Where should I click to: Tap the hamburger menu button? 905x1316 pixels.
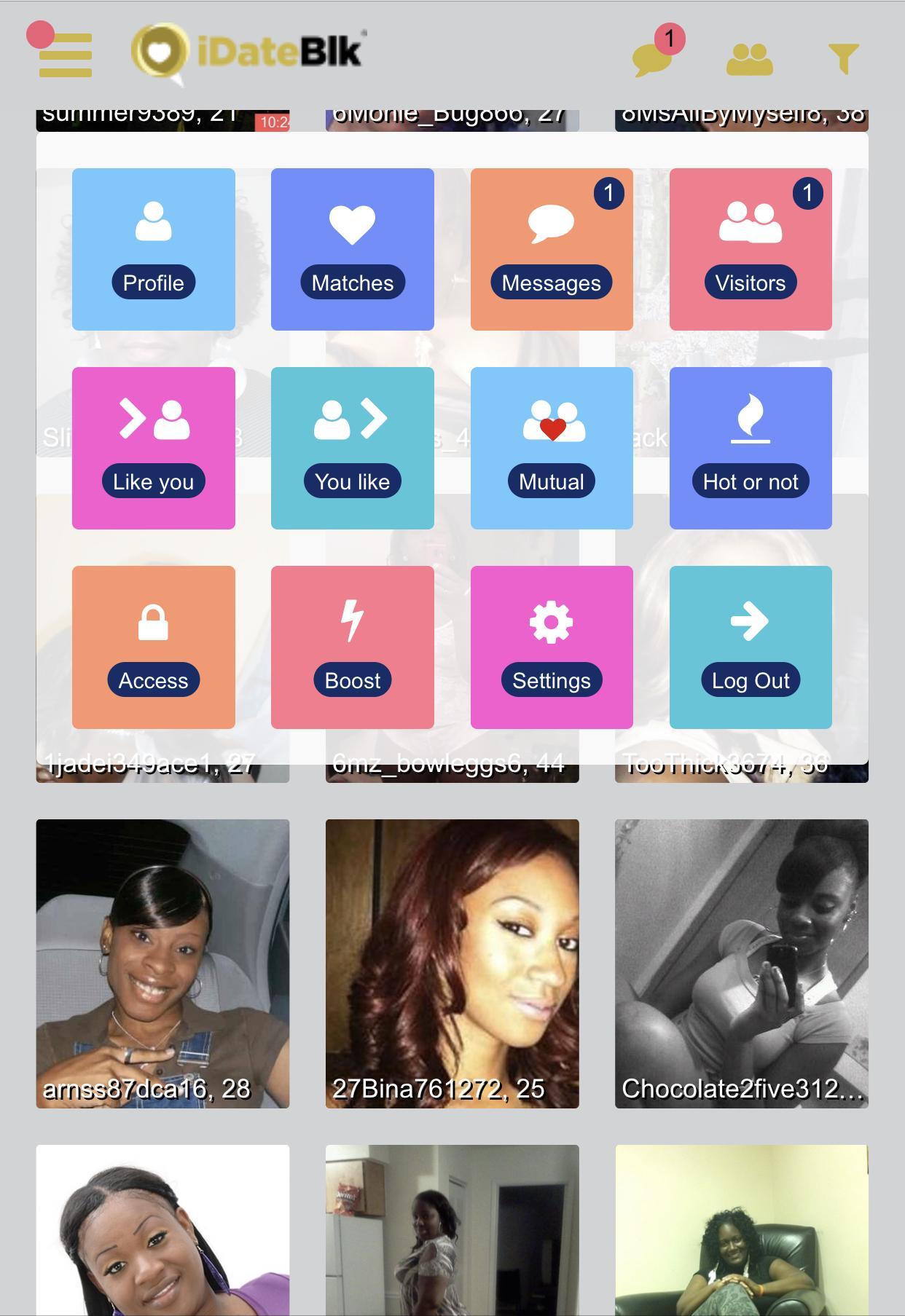(x=65, y=55)
